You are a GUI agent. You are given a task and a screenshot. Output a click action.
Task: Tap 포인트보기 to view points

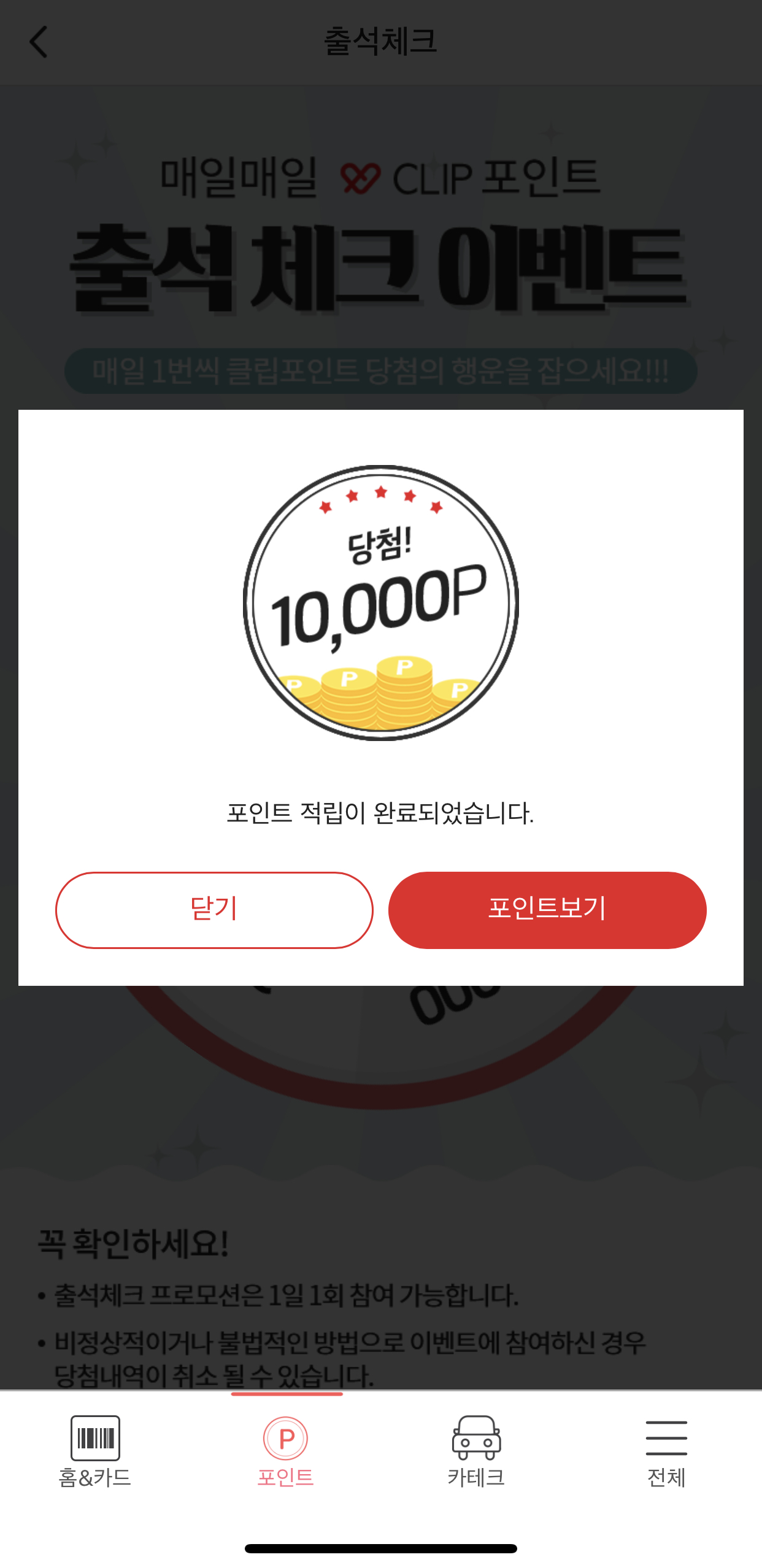coord(547,910)
